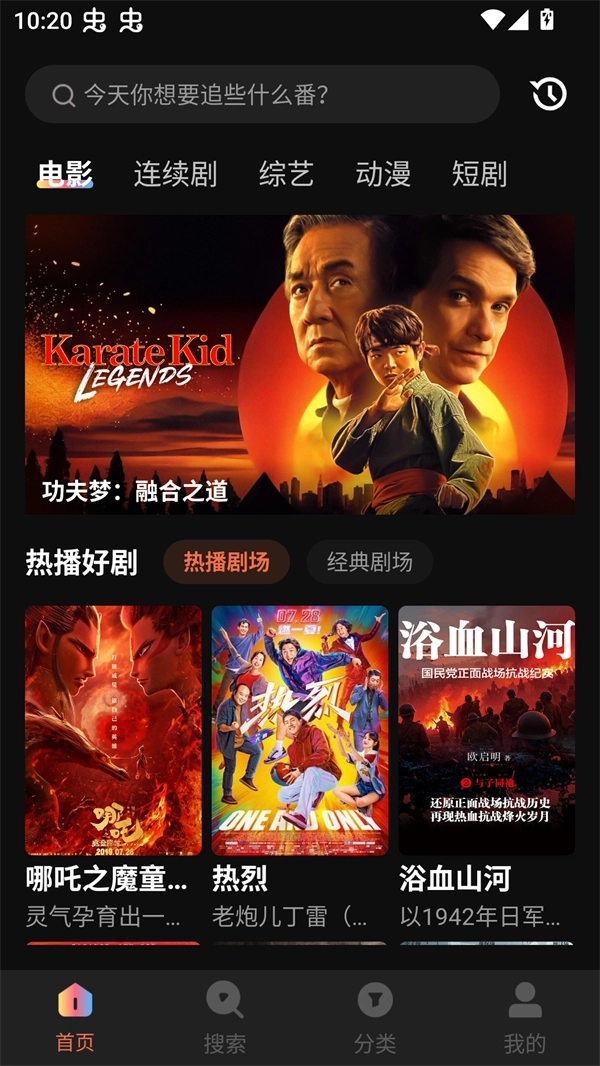Go to the 分类 bottom tab

375,1018
